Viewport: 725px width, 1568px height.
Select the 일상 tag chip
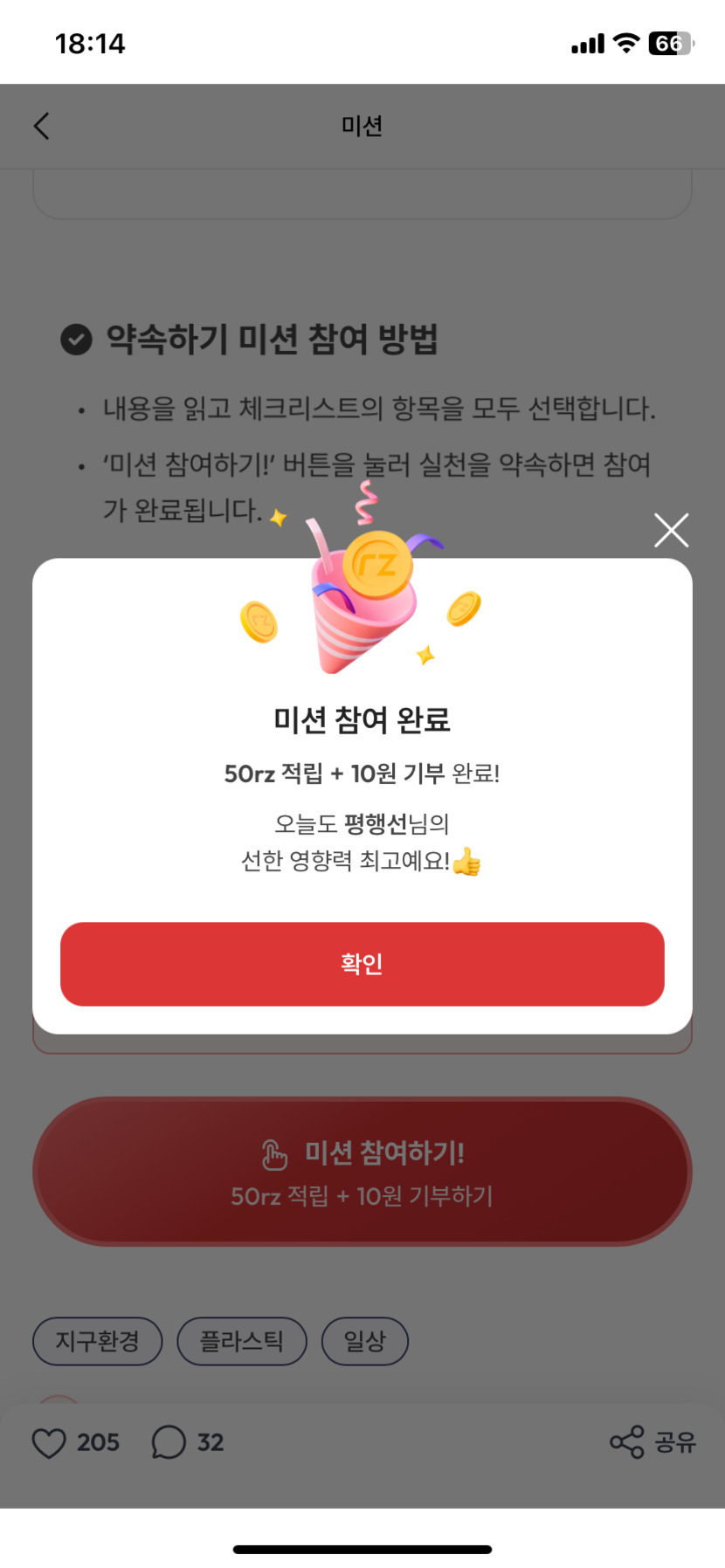[x=364, y=1340]
